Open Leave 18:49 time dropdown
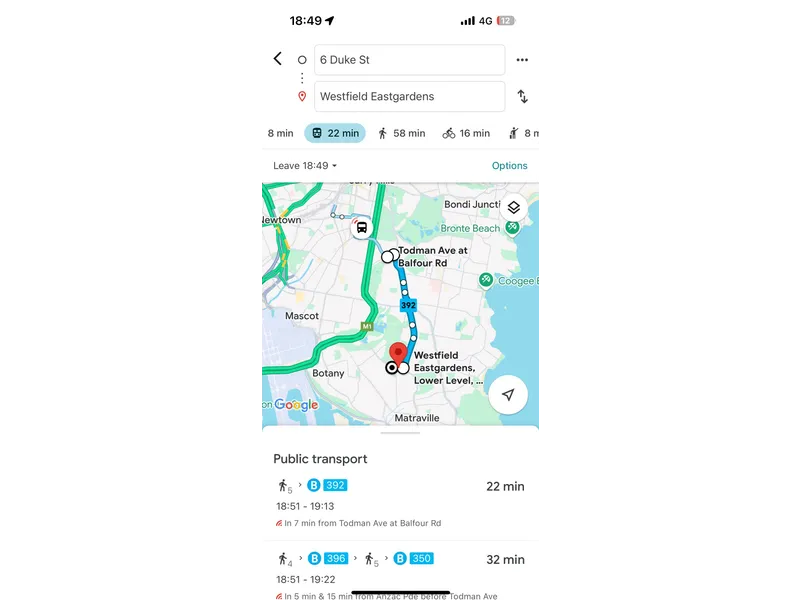This screenshot has width=800, height=600. tap(306, 166)
